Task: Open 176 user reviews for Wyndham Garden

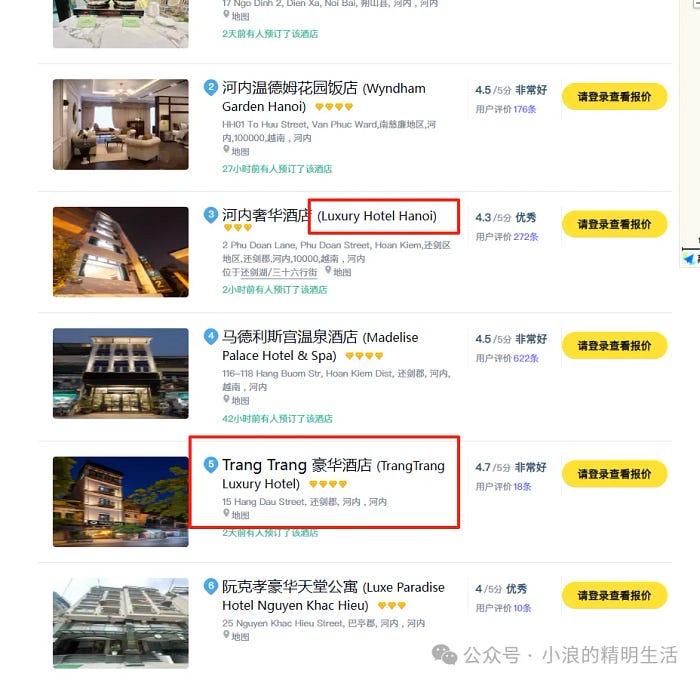Action: point(525,109)
